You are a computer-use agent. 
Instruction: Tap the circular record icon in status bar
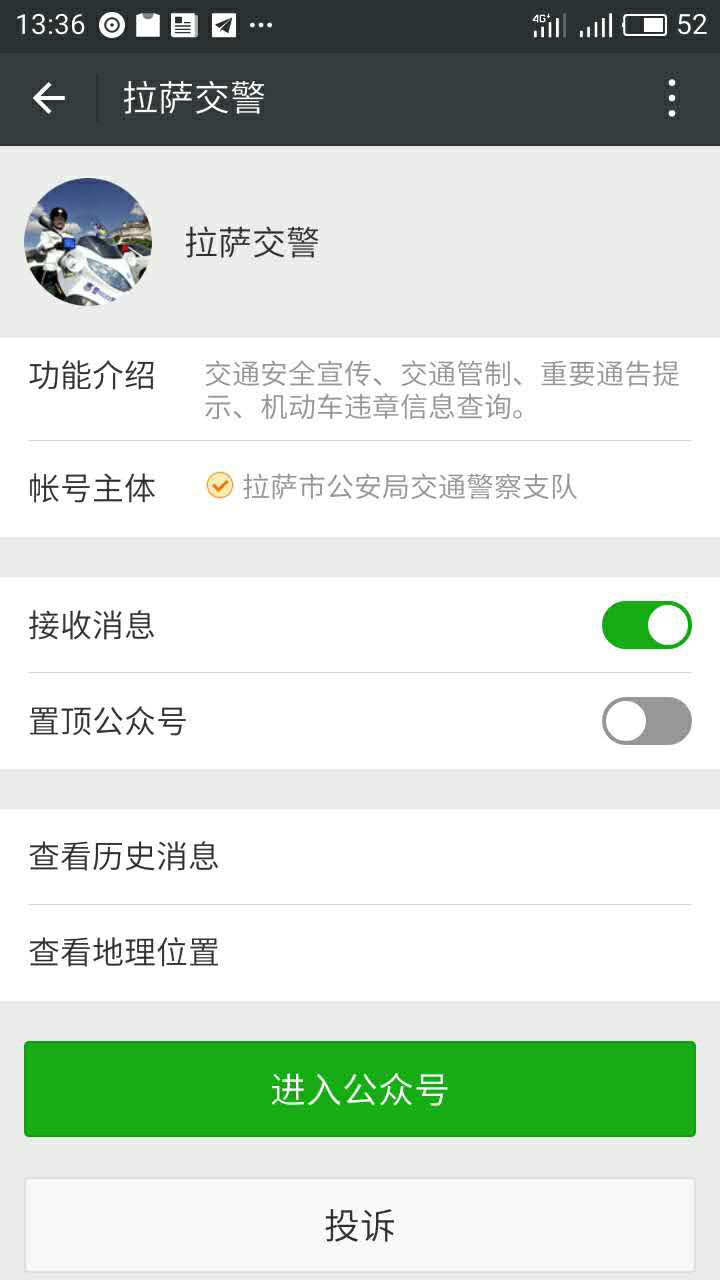pyautogui.click(x=110, y=24)
